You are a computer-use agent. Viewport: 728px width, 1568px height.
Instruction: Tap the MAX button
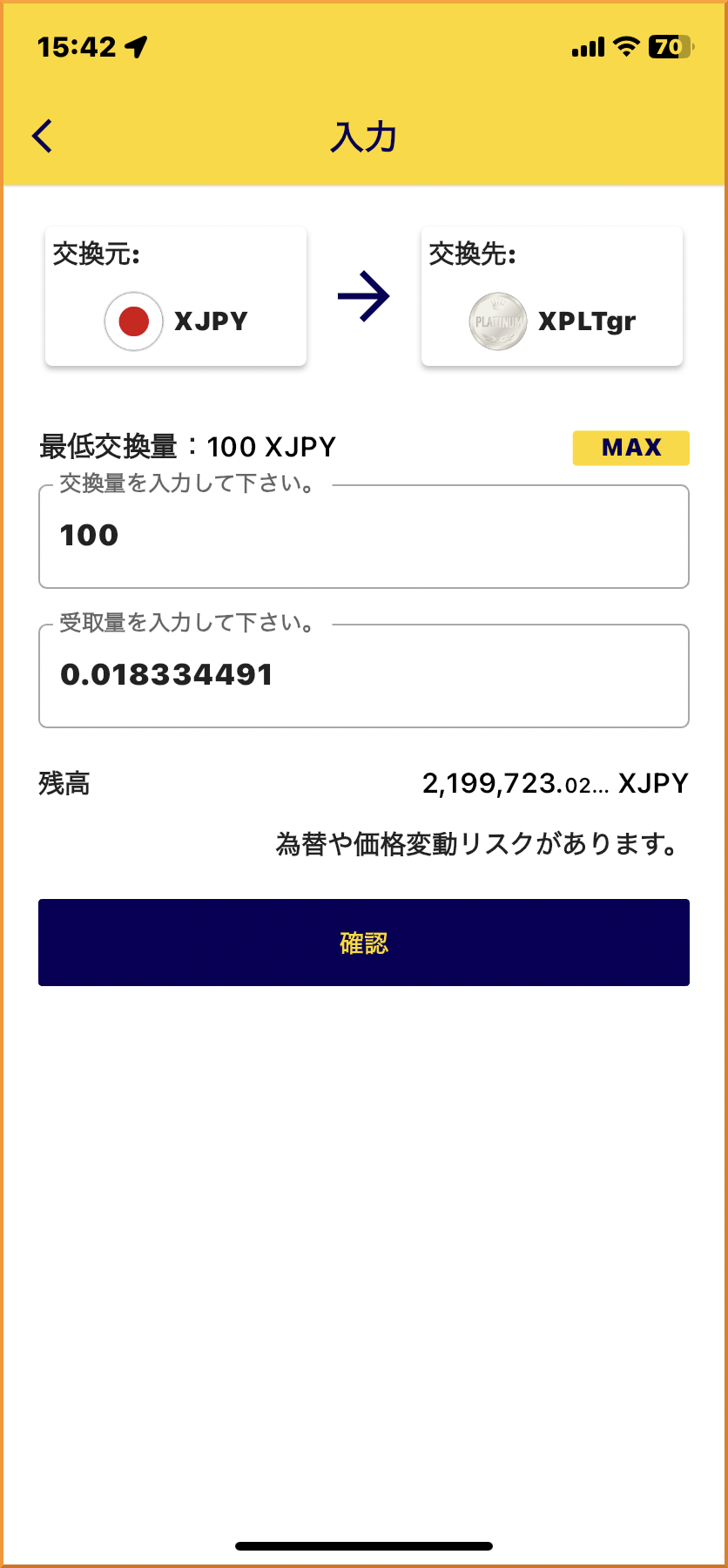click(630, 448)
